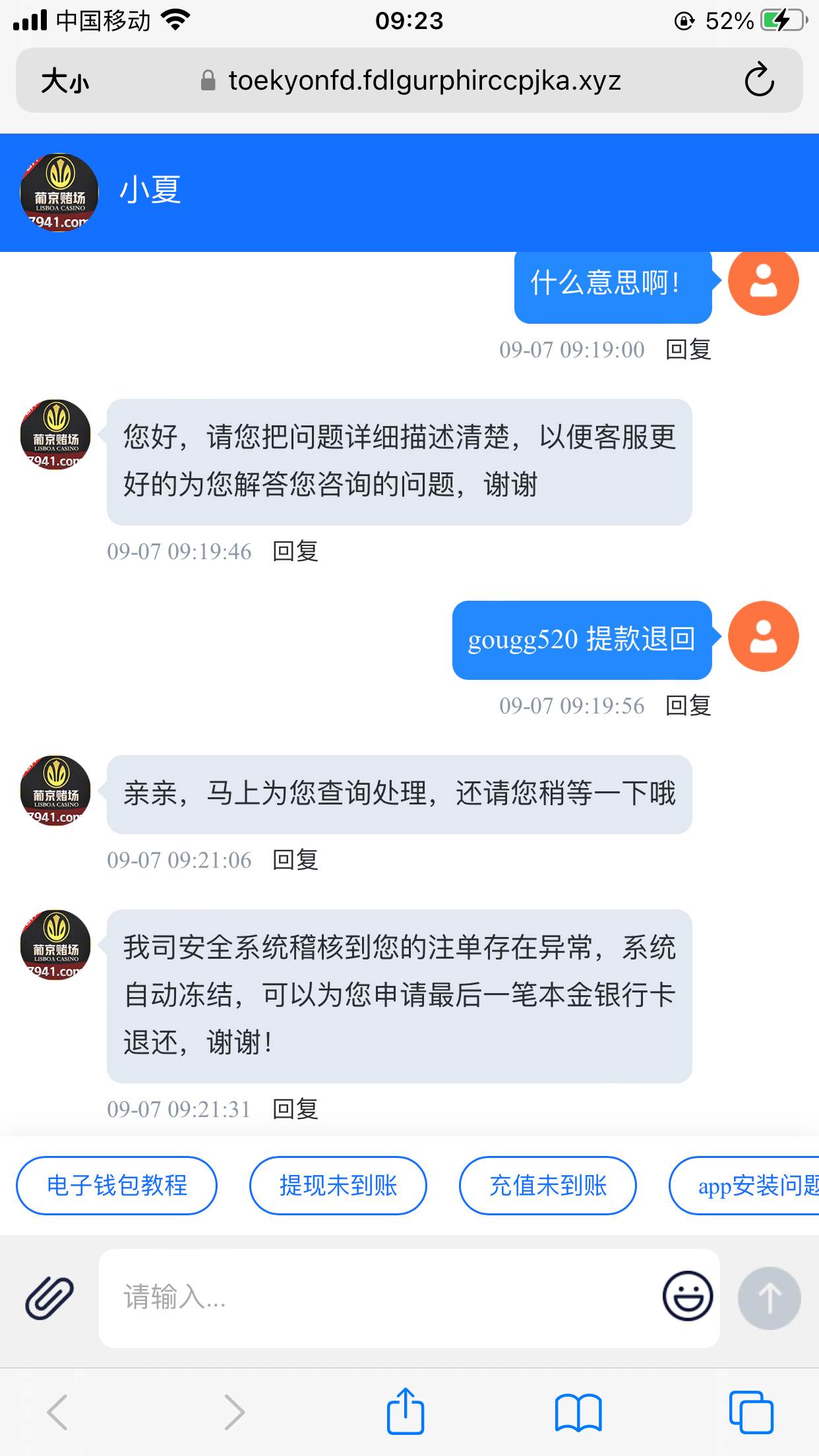Viewport: 819px width, 1456px height.
Task: Reload the page in Safari
Action: (x=759, y=80)
